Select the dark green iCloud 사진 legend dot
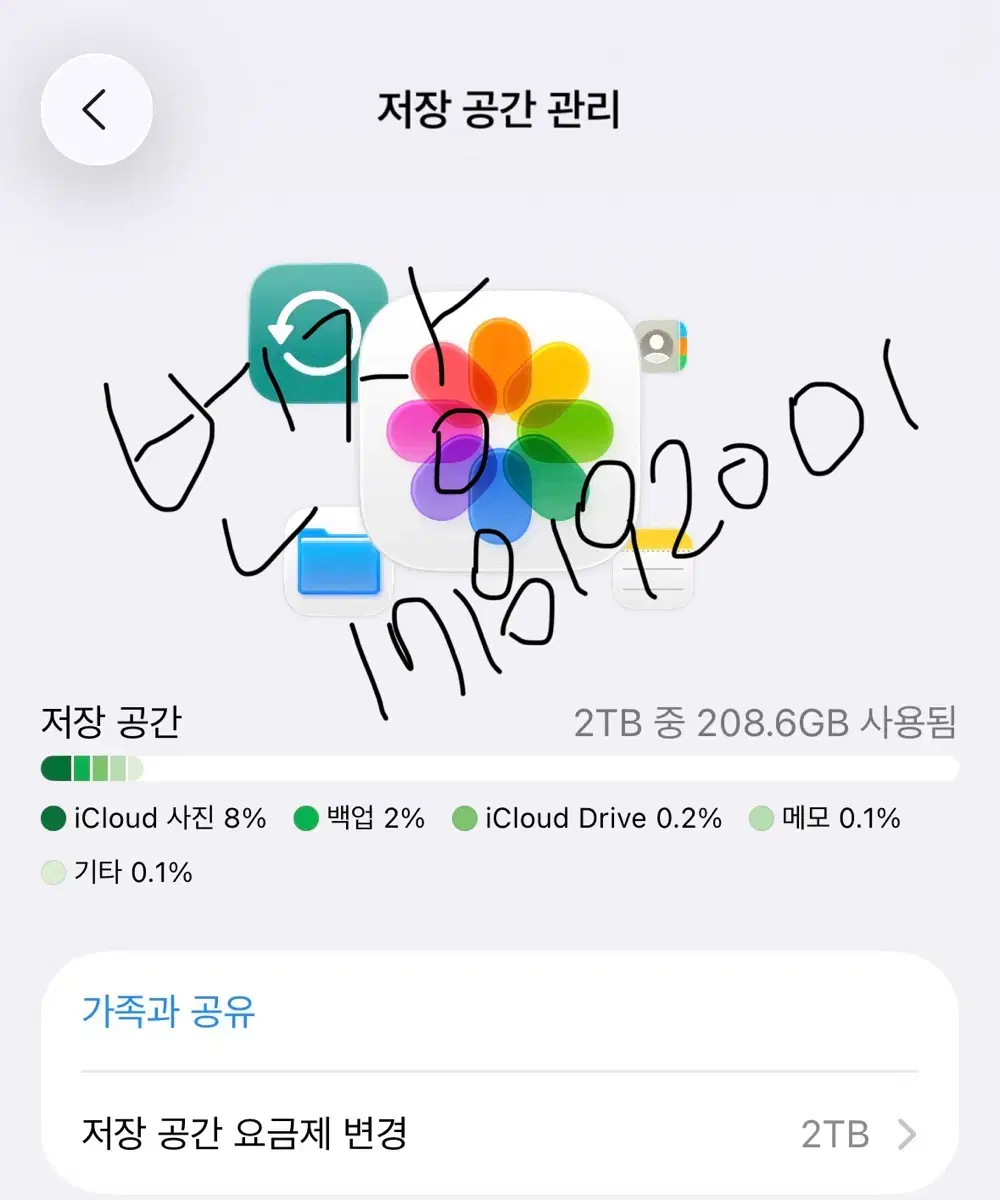 pyautogui.click(x=52, y=818)
